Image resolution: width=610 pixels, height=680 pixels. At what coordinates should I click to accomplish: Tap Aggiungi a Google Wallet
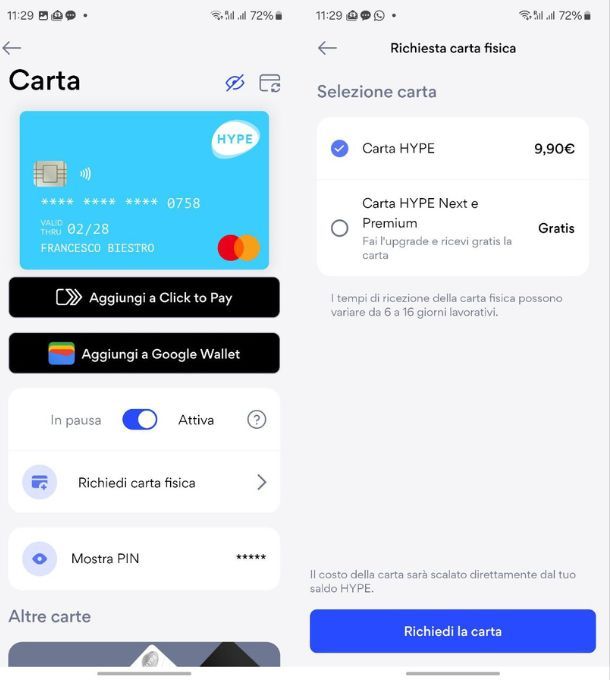click(144, 353)
